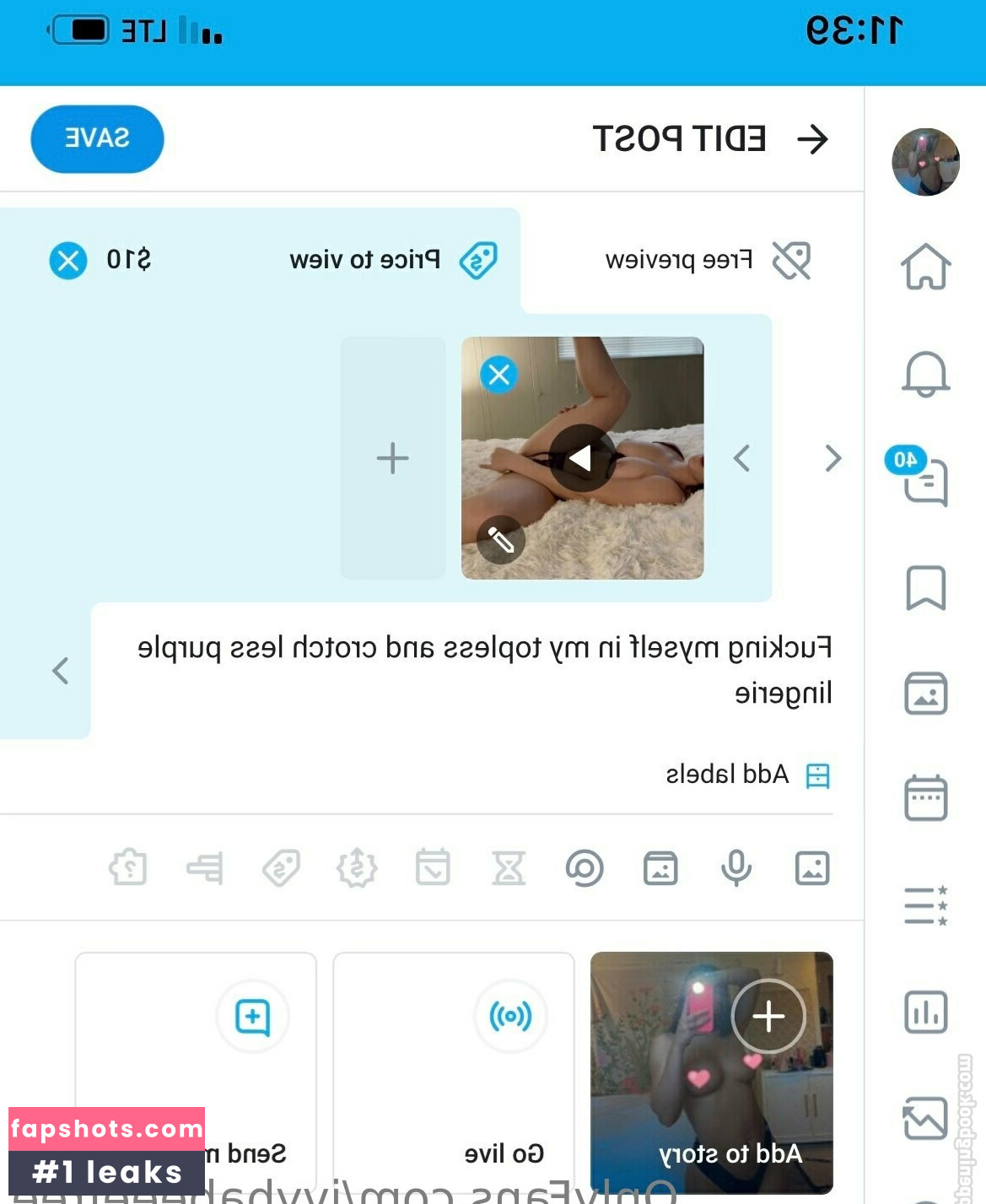Tap the Go live card

pos(454,1072)
